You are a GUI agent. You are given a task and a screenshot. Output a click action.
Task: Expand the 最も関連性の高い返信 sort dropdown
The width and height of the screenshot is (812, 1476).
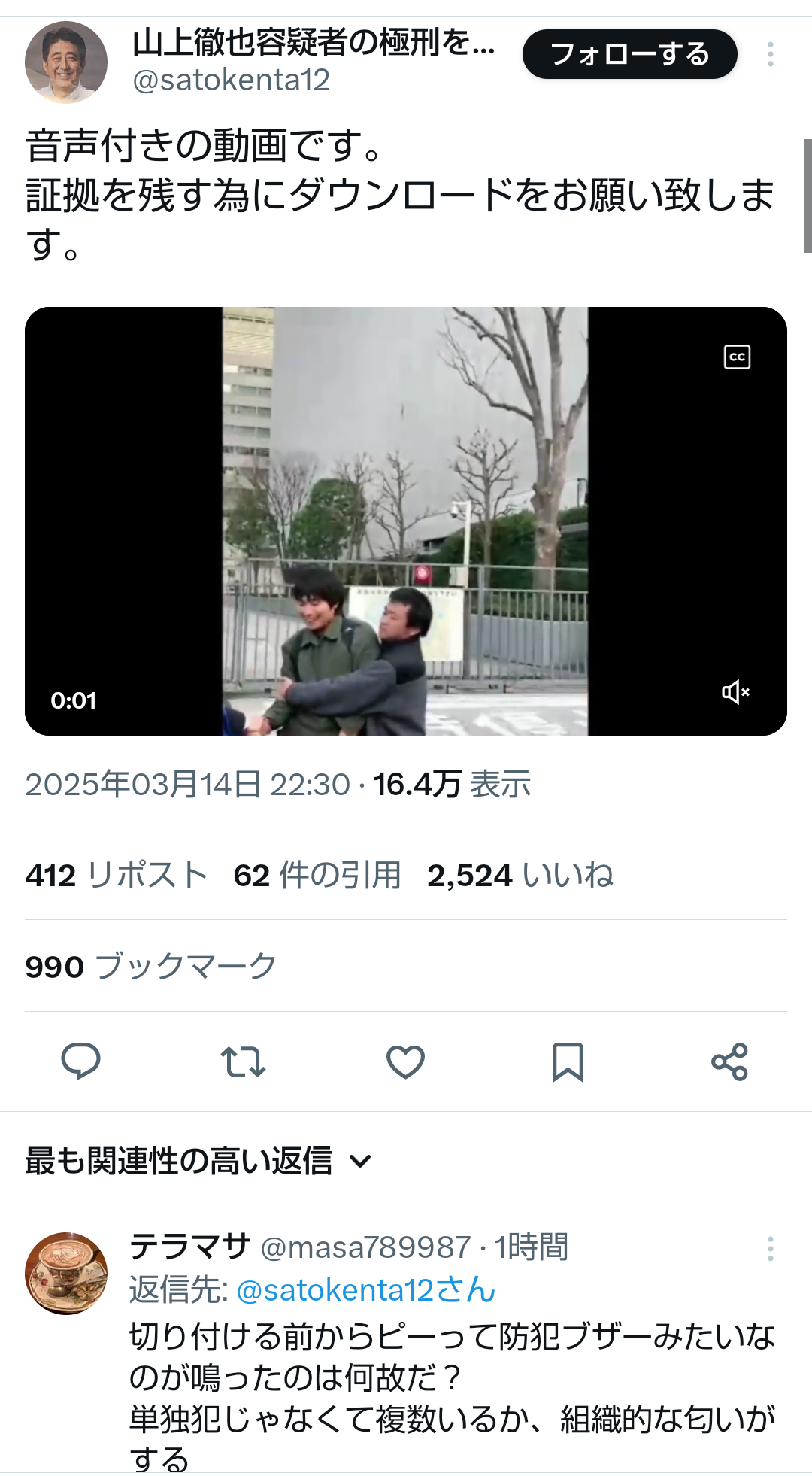click(x=198, y=1161)
